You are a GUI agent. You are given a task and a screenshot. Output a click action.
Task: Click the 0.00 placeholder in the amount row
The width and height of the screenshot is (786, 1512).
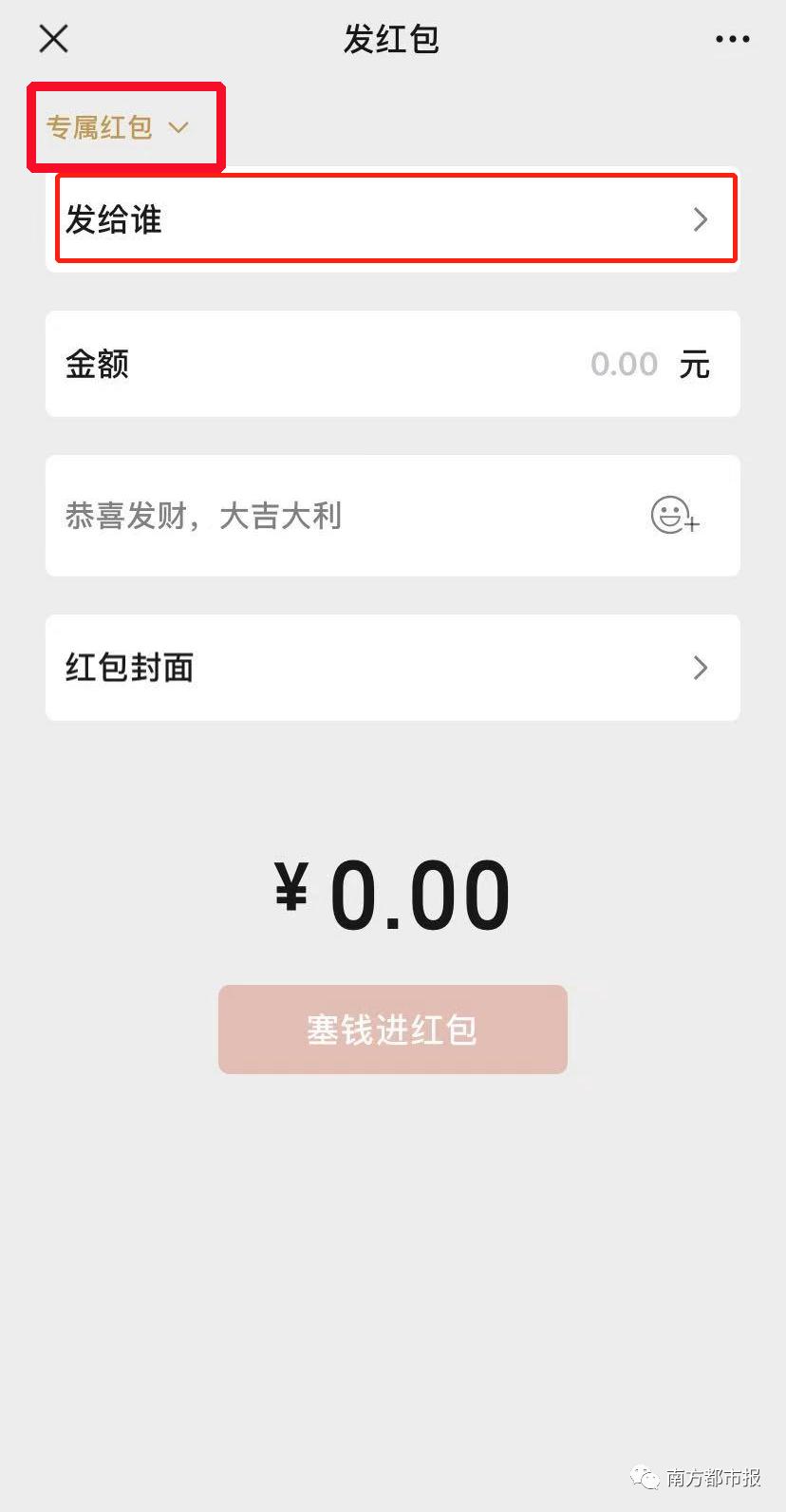624,364
